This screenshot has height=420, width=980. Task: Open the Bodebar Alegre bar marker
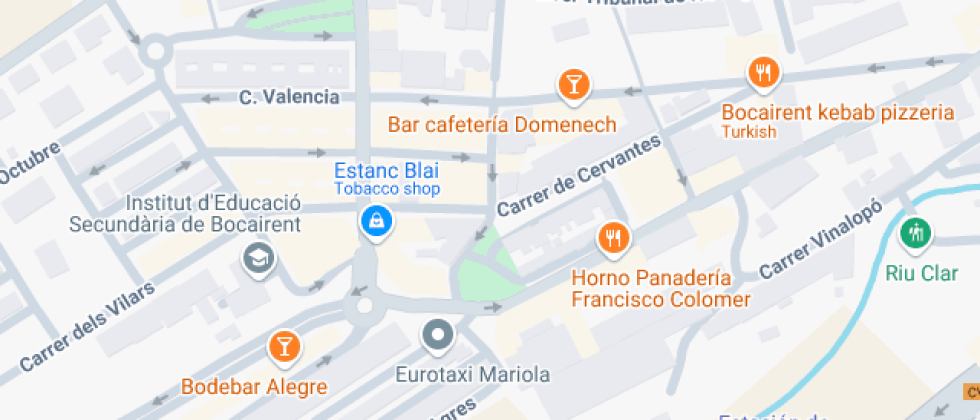coord(284,348)
